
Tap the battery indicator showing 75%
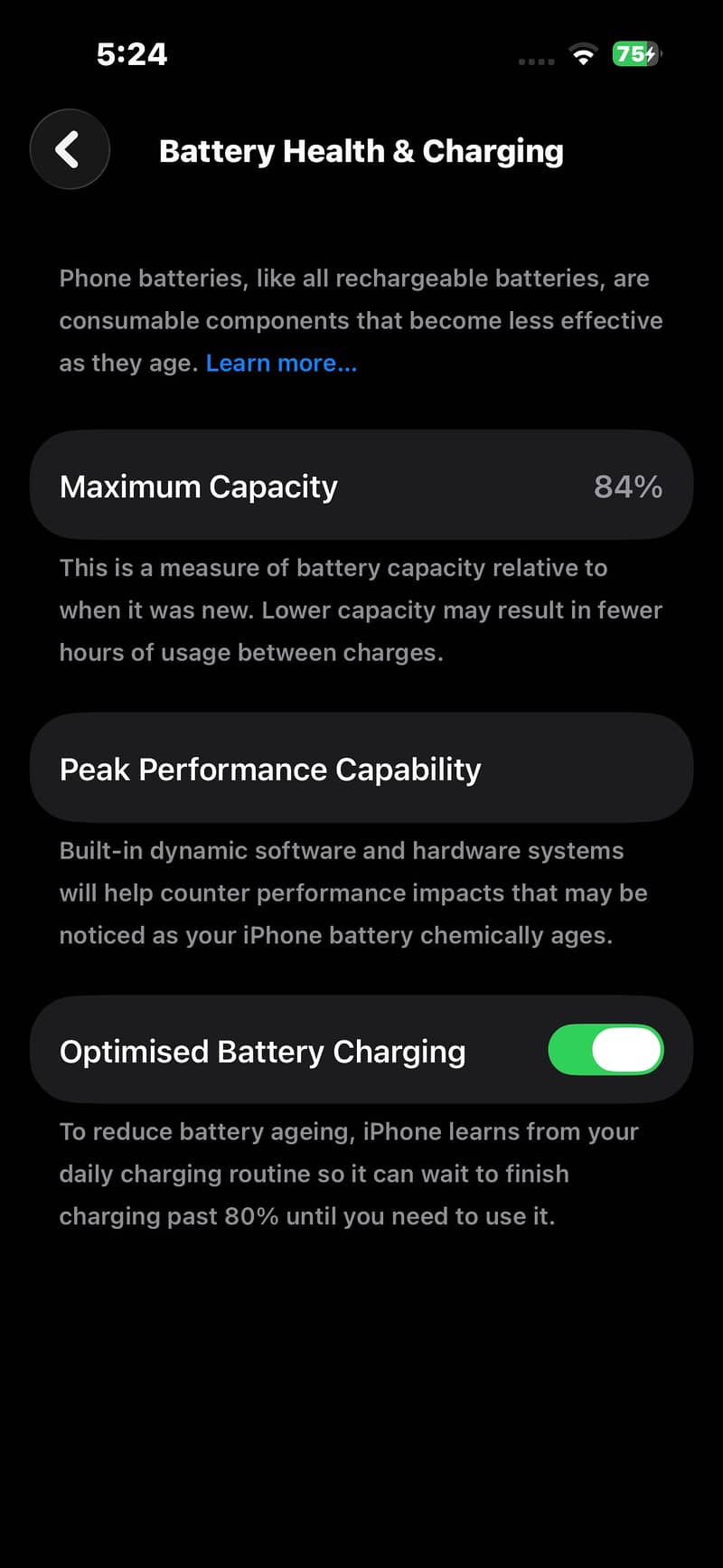click(634, 54)
